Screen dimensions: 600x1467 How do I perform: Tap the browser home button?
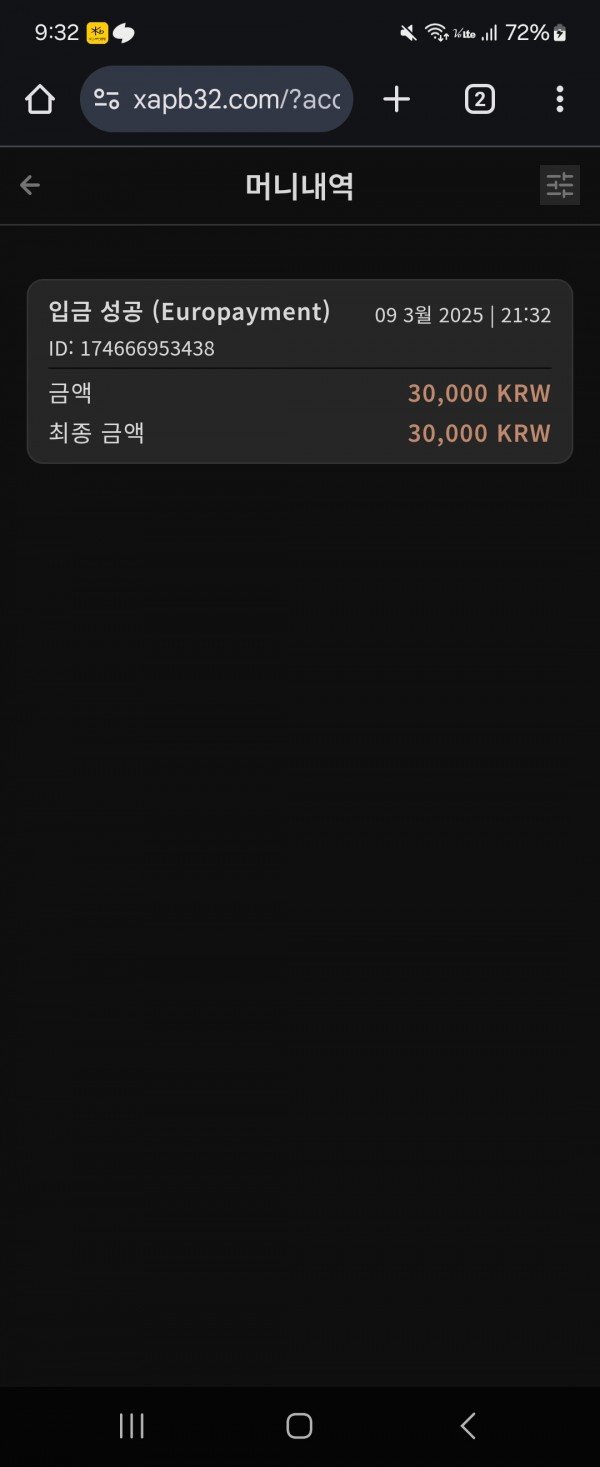[x=39, y=99]
